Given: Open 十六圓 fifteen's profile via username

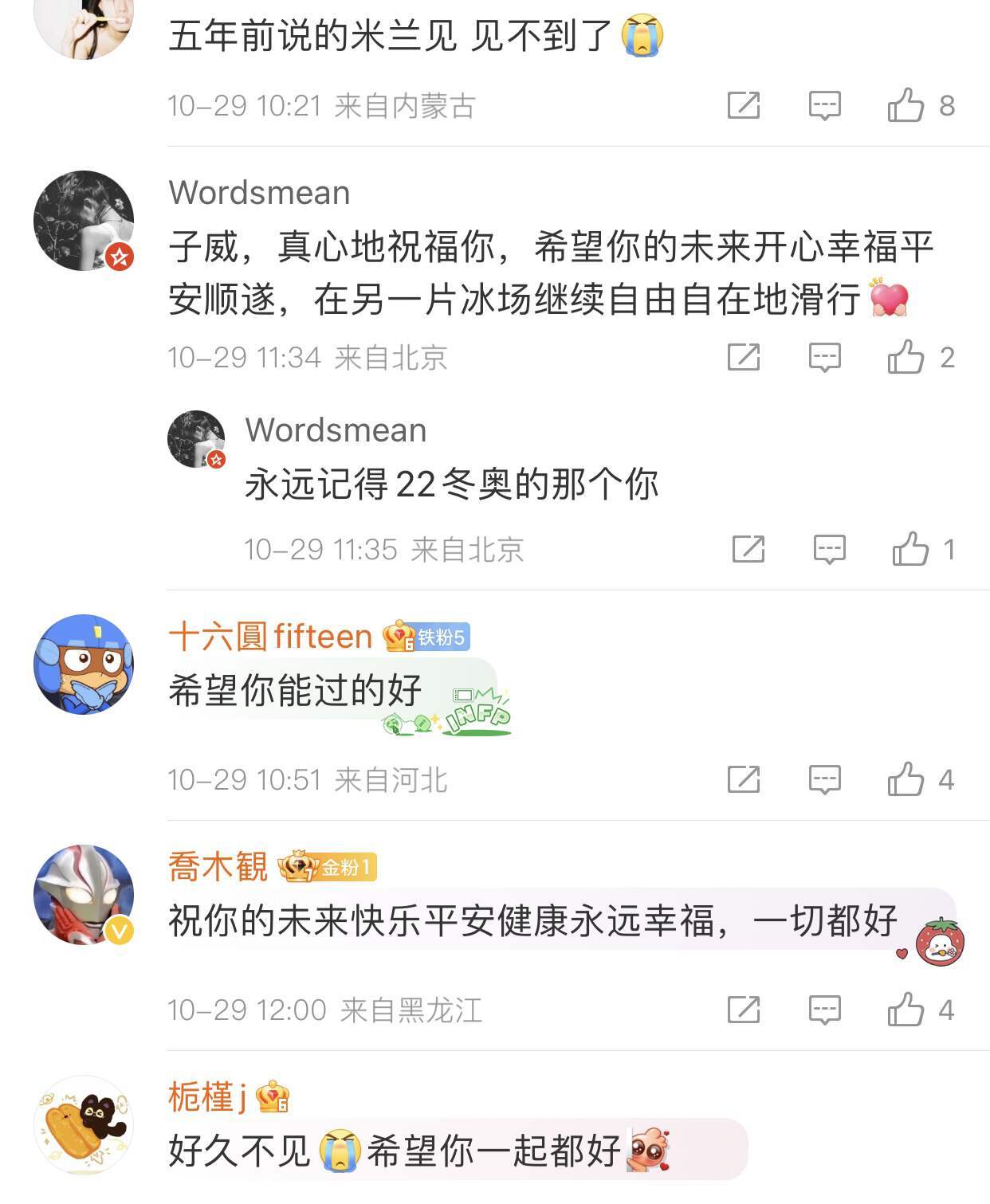Looking at the screenshot, I should (x=270, y=637).
